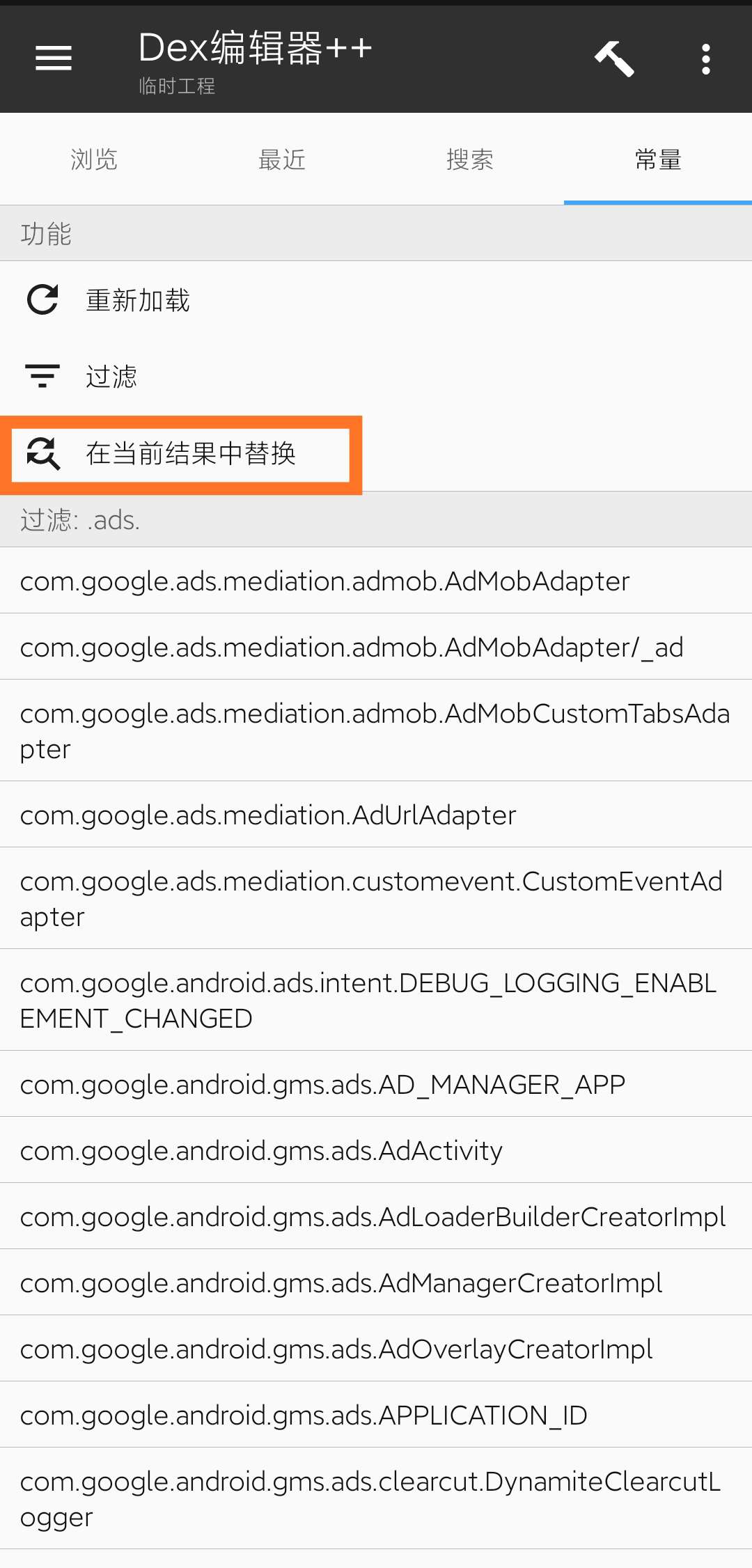
Task: Open the AD_MANAGER_APP constant
Action: point(322,1084)
